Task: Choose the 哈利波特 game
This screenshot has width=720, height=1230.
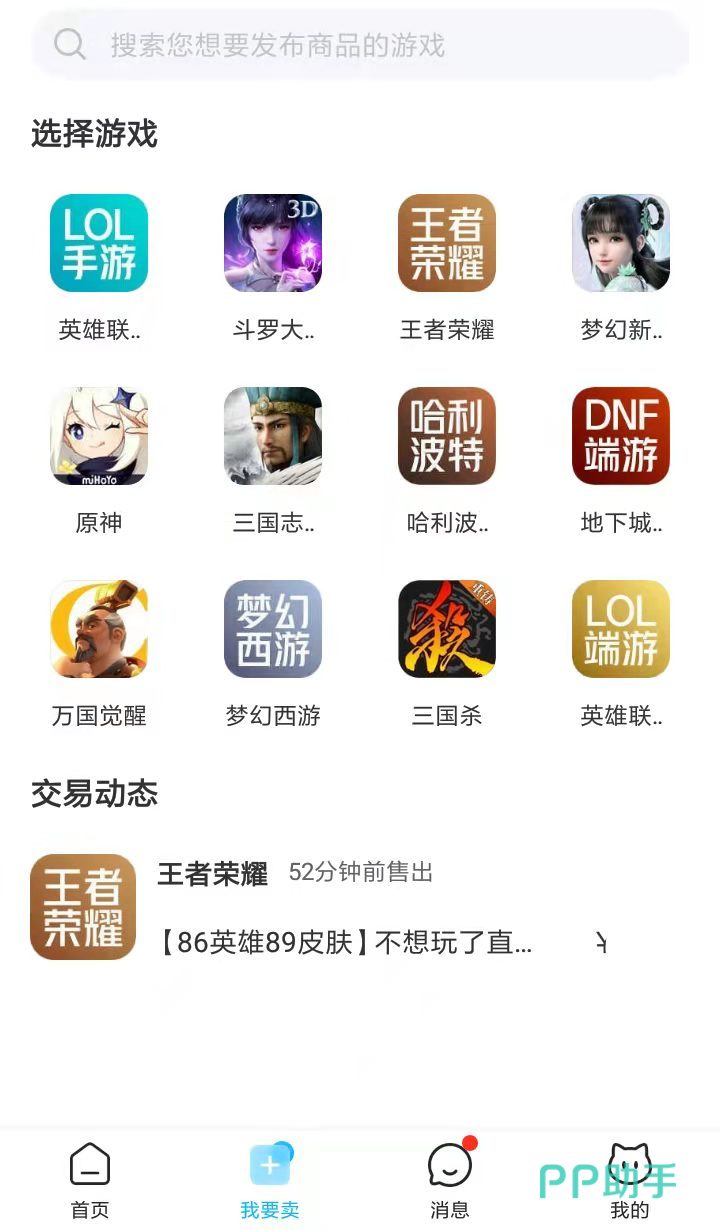Action: point(447,436)
